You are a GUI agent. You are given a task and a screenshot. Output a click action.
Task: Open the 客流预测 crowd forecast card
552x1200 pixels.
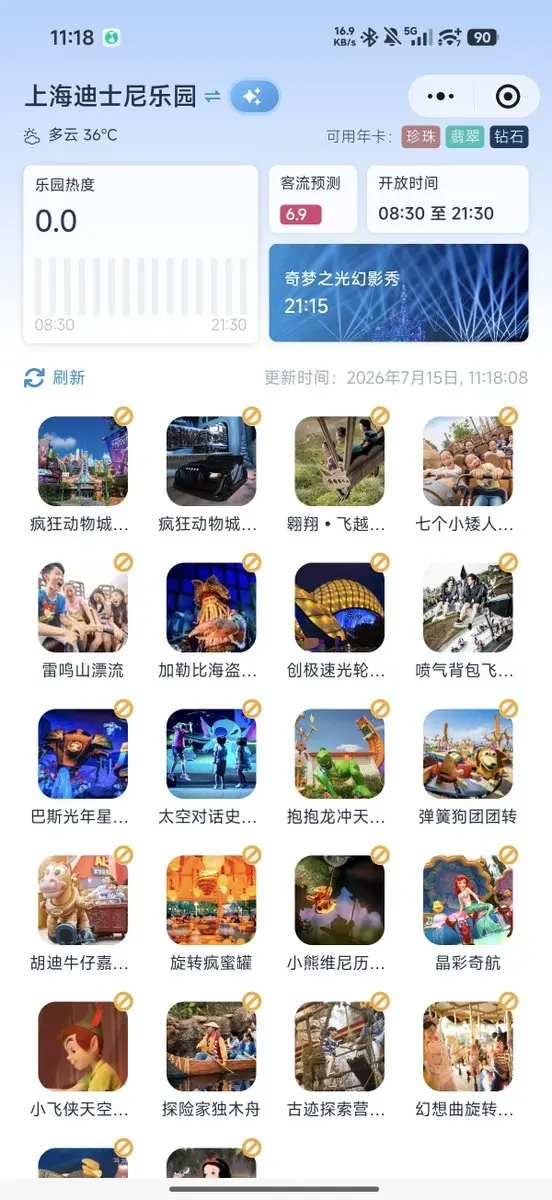pyautogui.click(x=313, y=200)
